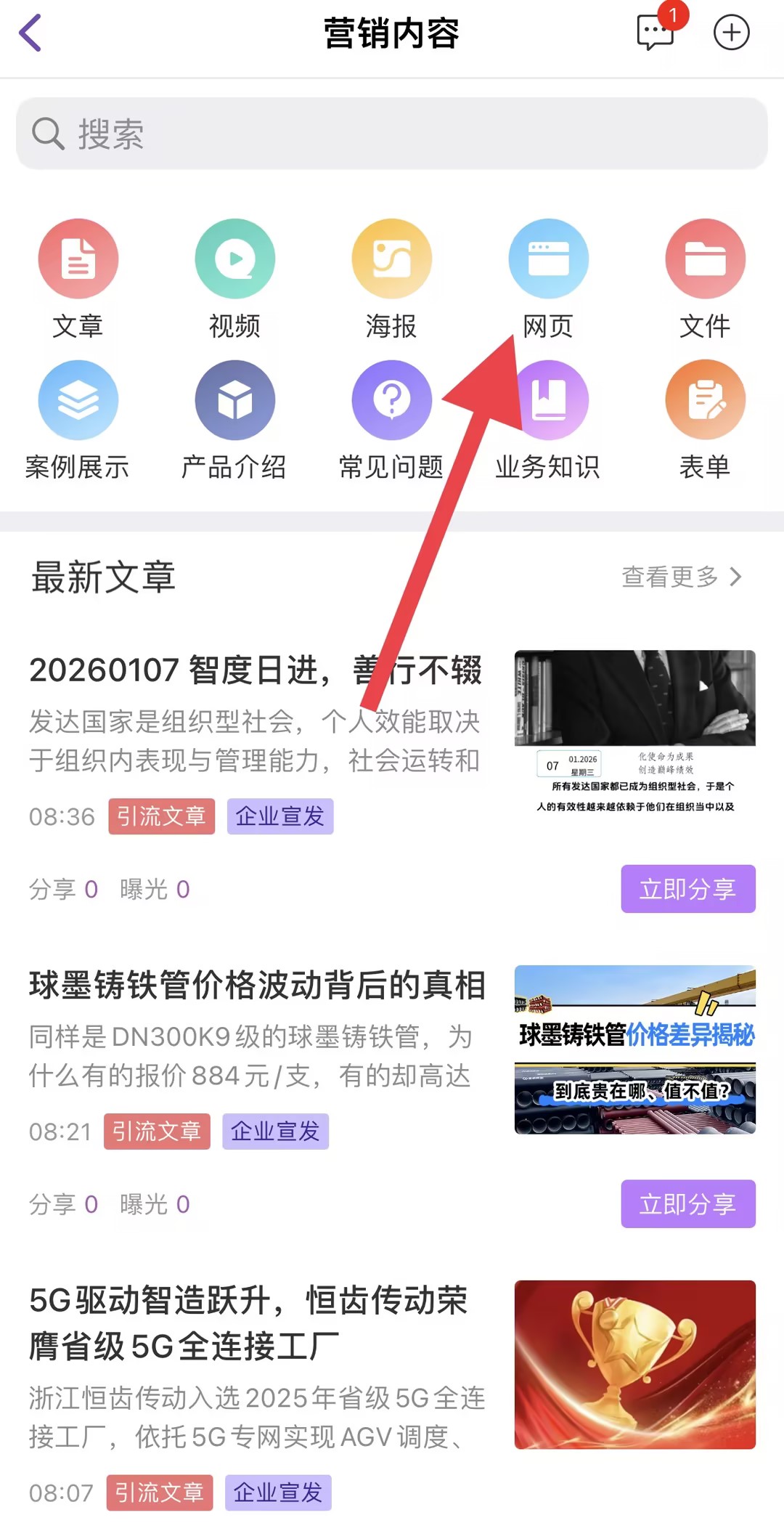The height and width of the screenshot is (1523, 784).
Task: Share the 球墨铸铁管 article with 立即分享
Action: 687,1203
